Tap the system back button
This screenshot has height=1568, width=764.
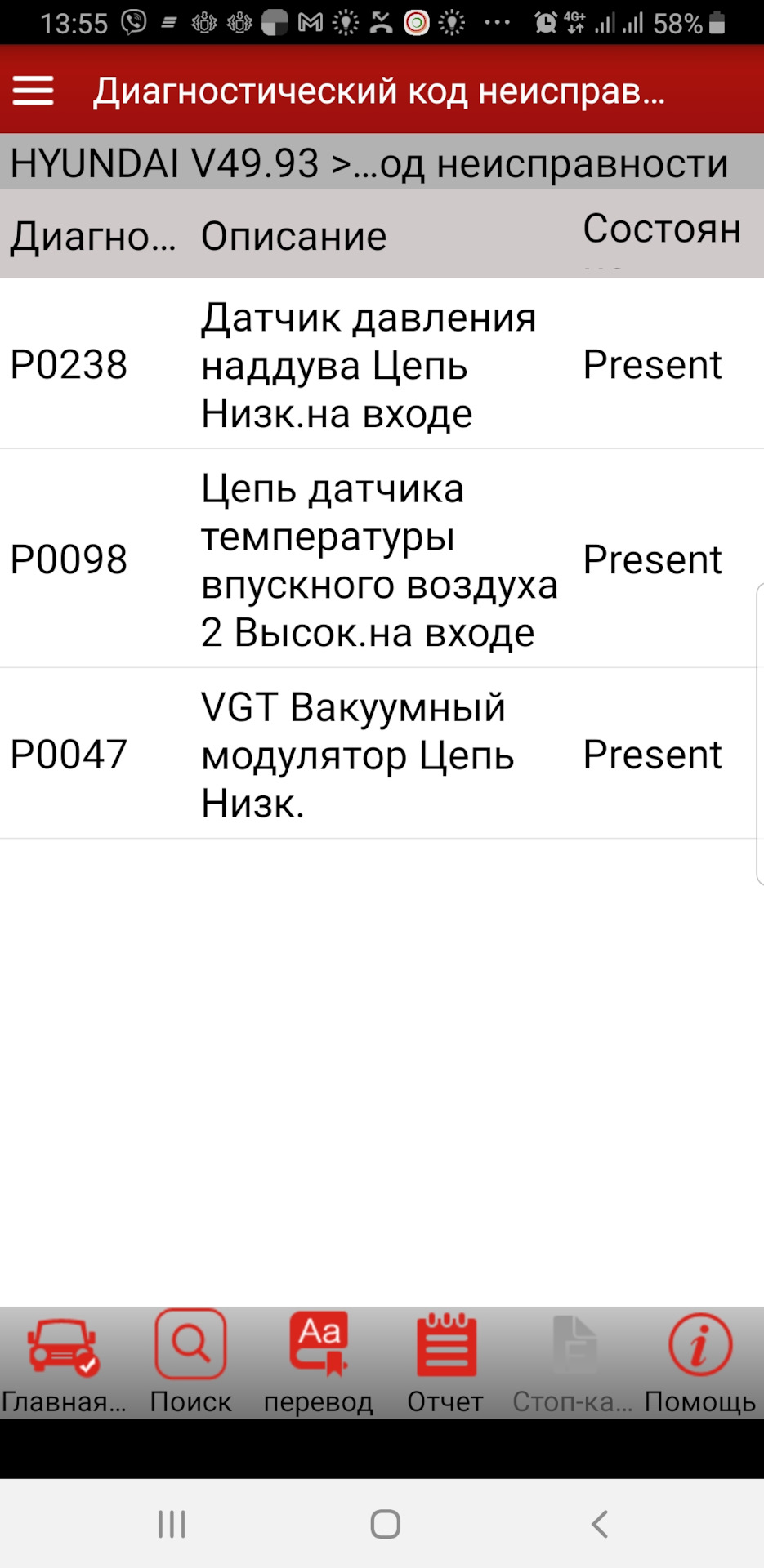(600, 1524)
